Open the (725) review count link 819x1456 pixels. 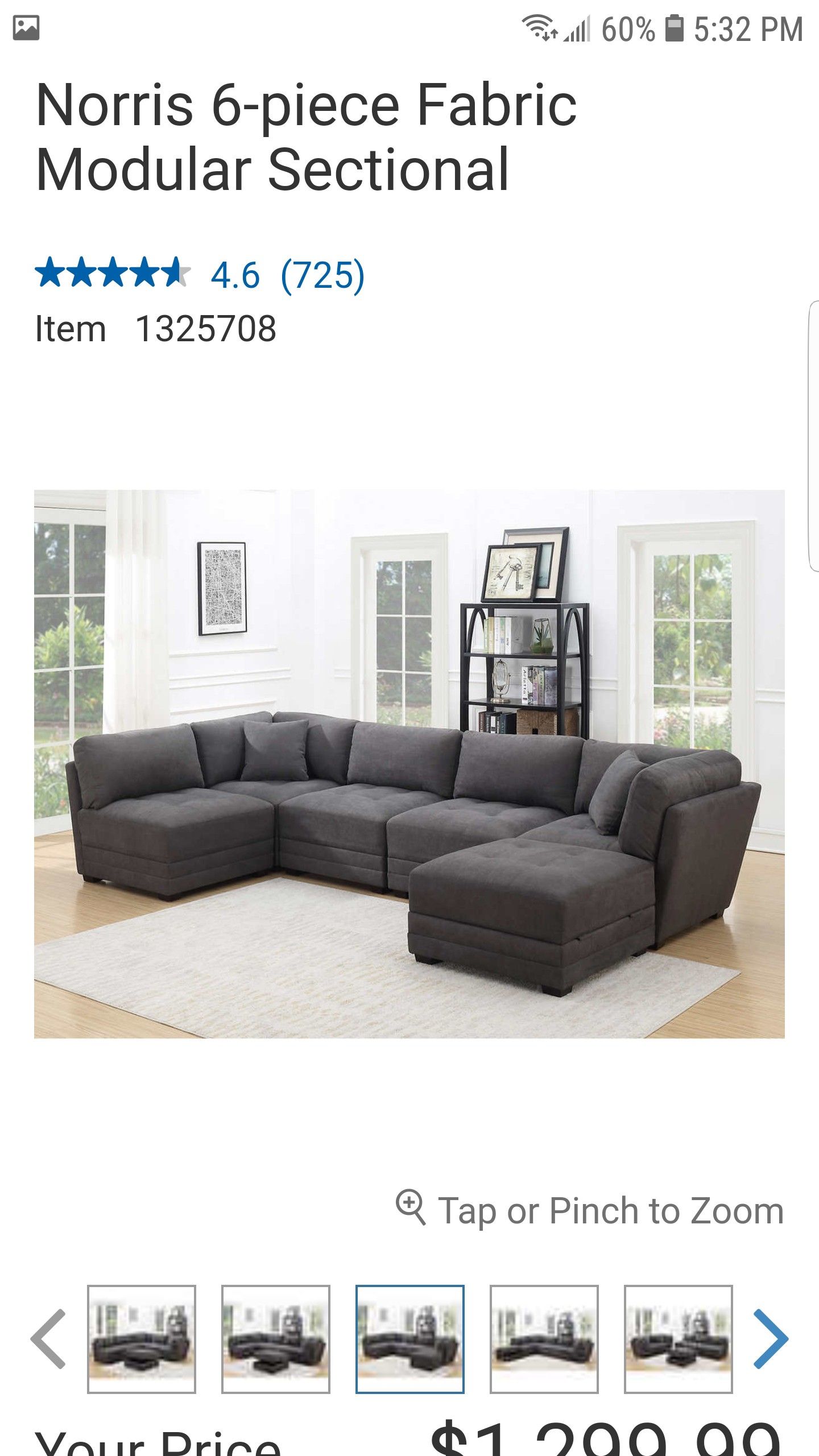pos(322,275)
